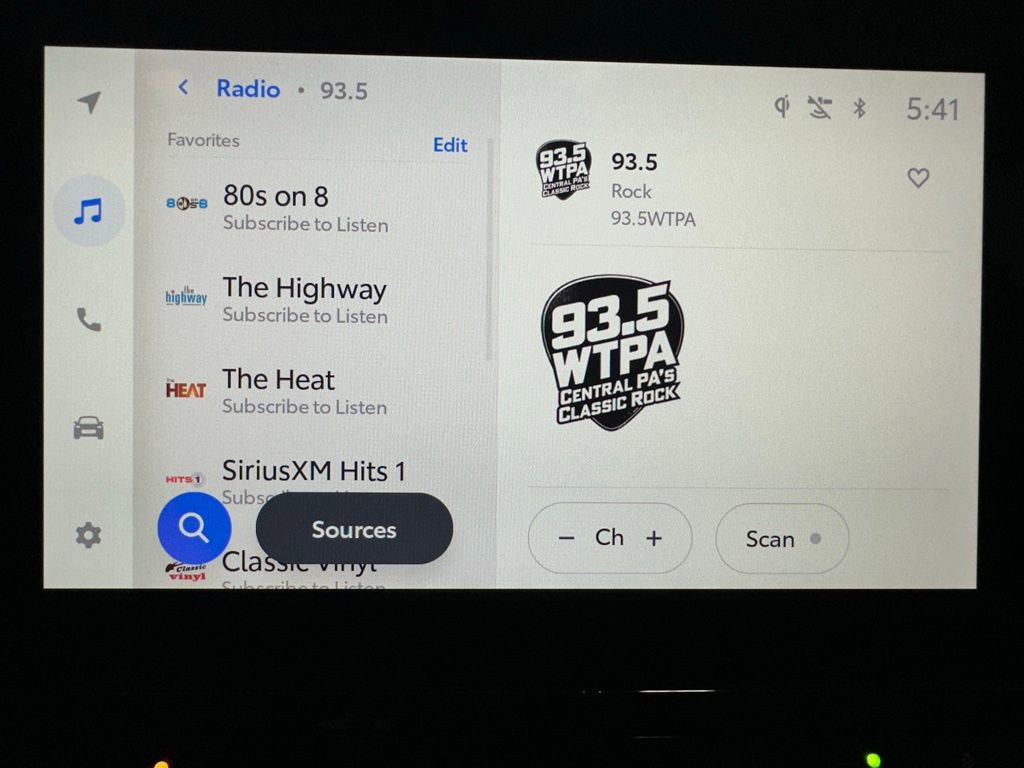
Task: Favorite 93.5 WTPA with the heart
Action: point(918,178)
